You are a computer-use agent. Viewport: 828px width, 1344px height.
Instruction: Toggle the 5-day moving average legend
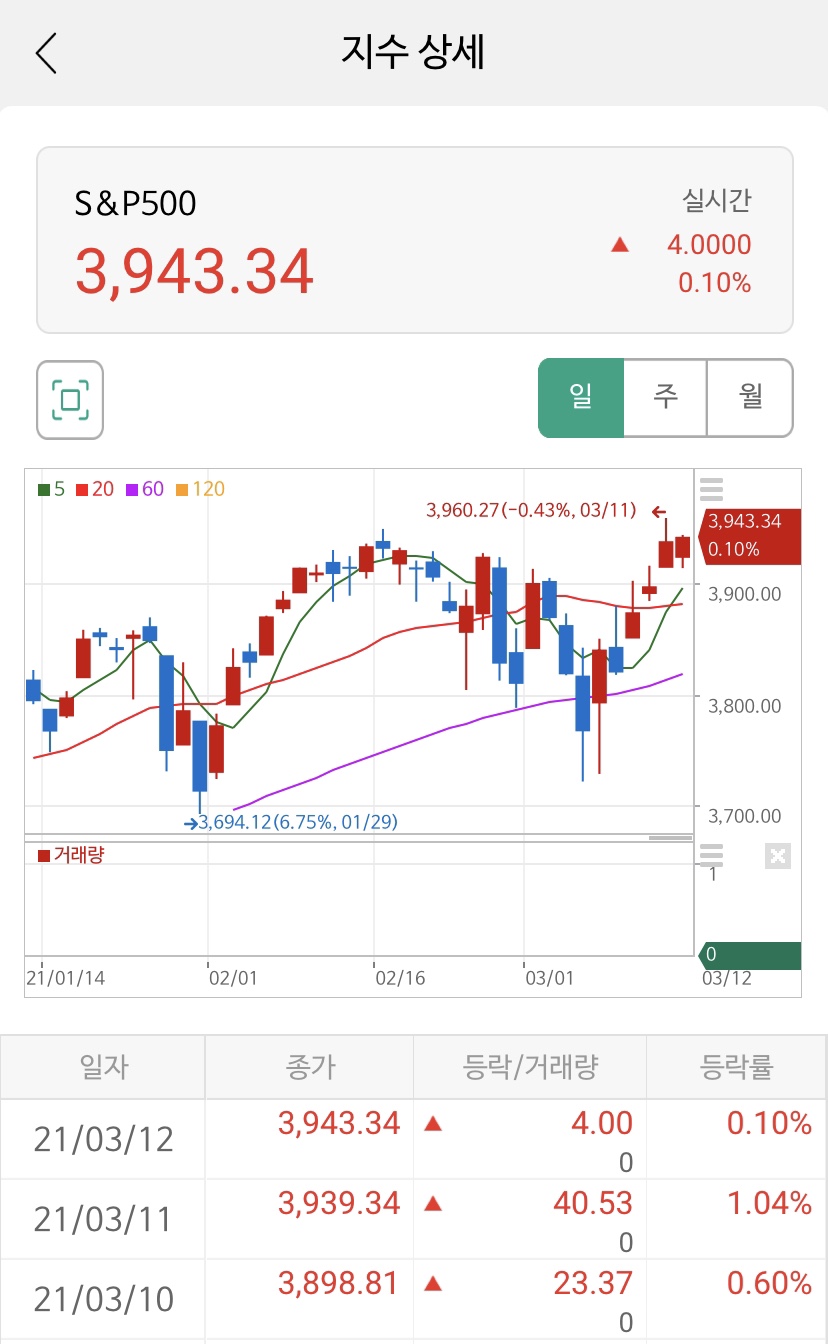pos(51,489)
